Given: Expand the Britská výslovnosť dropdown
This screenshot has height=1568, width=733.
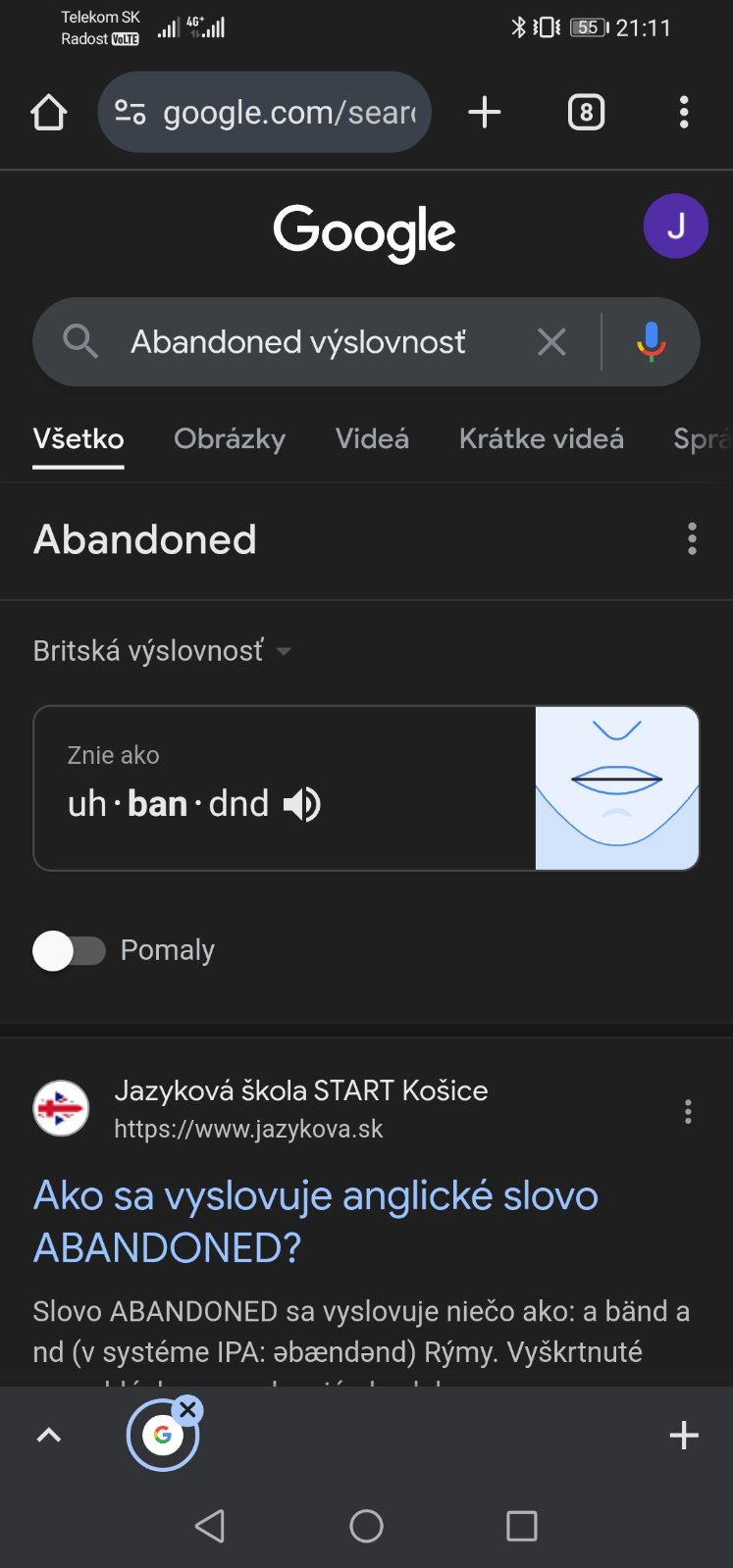Looking at the screenshot, I should coord(163,651).
